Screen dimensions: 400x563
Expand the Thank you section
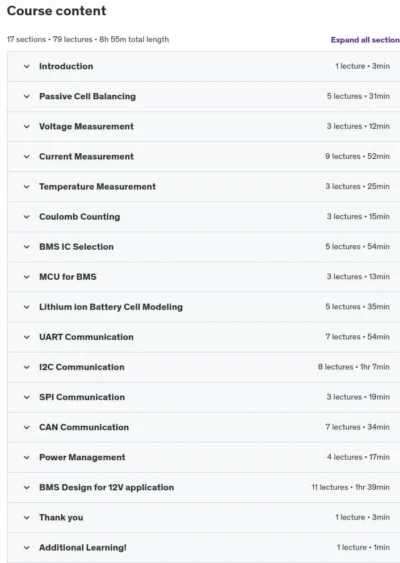coord(203,517)
